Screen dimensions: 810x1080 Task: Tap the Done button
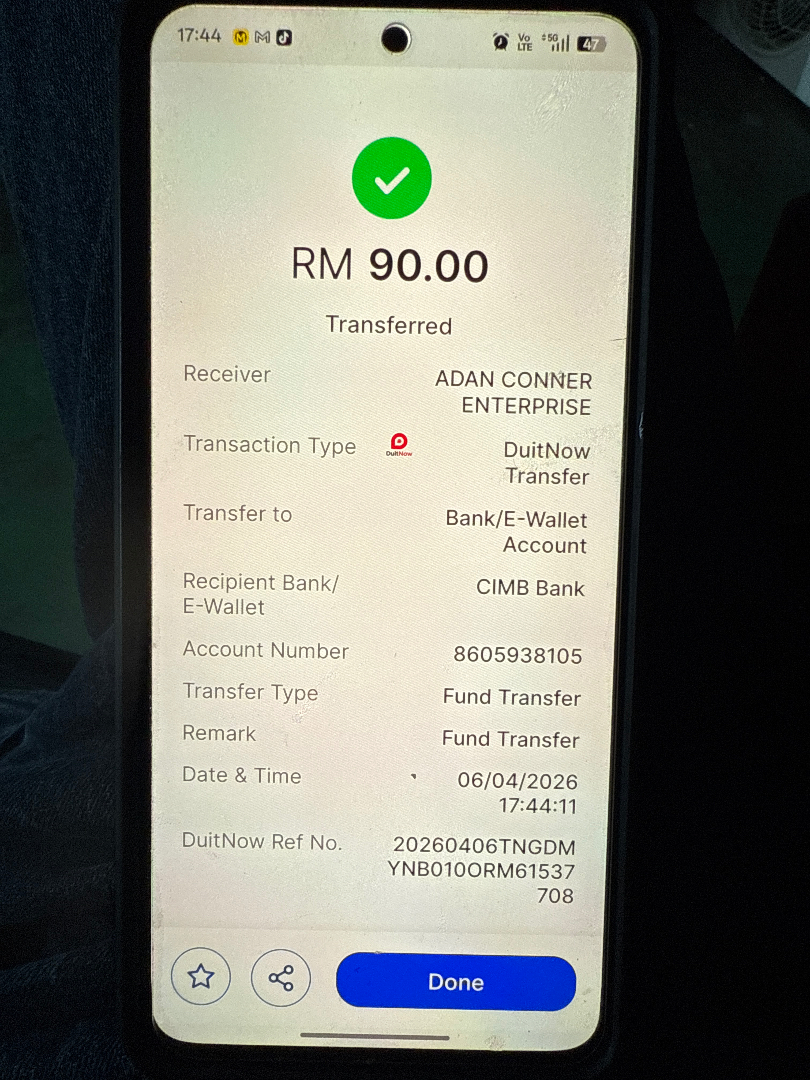tap(456, 982)
